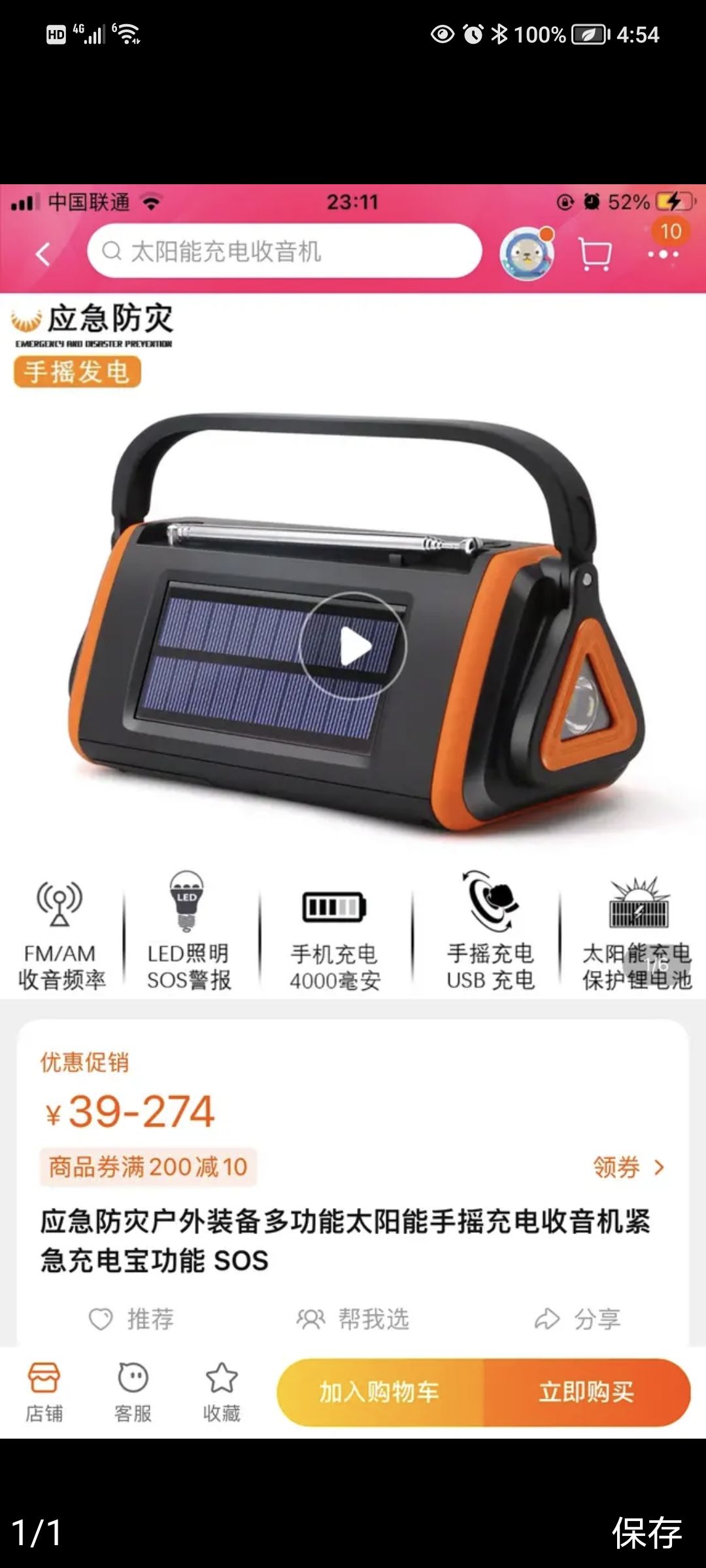Tap 保存 to save the image

(x=647, y=1532)
